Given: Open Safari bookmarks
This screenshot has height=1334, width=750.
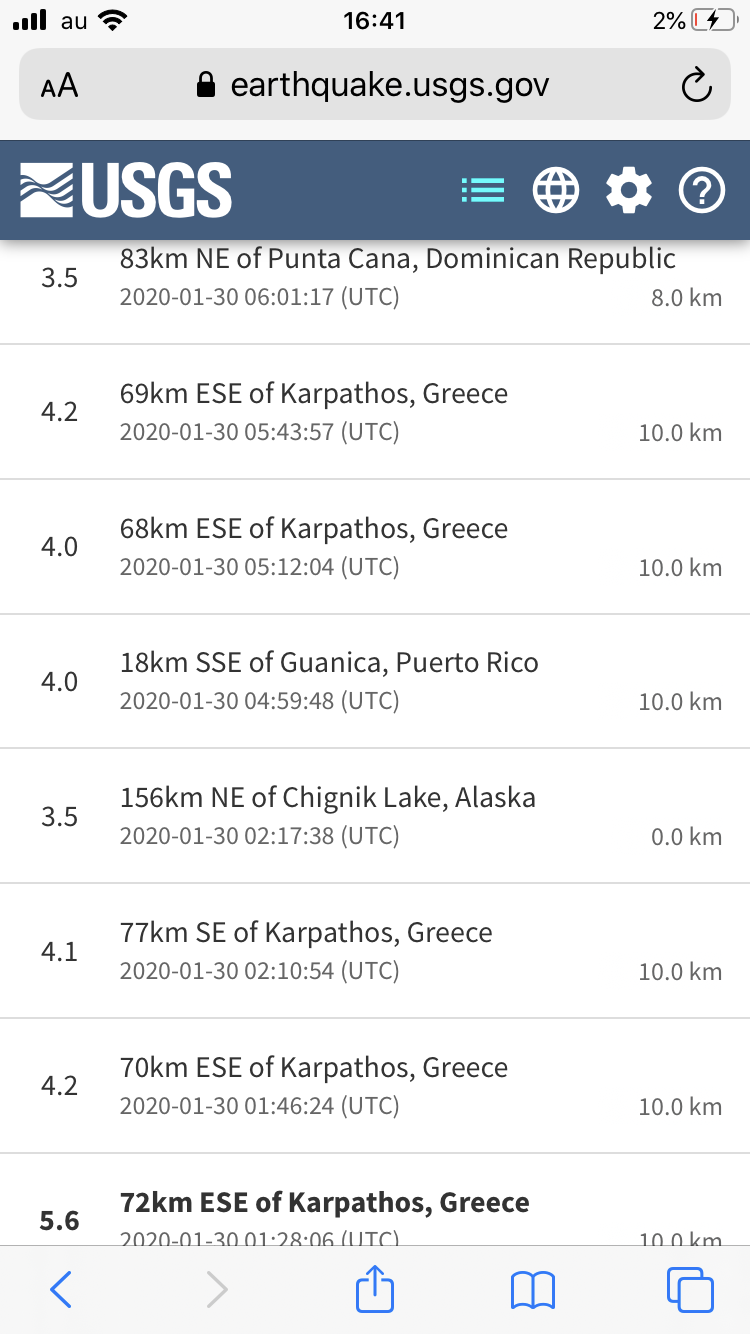Looking at the screenshot, I should tap(533, 1290).
